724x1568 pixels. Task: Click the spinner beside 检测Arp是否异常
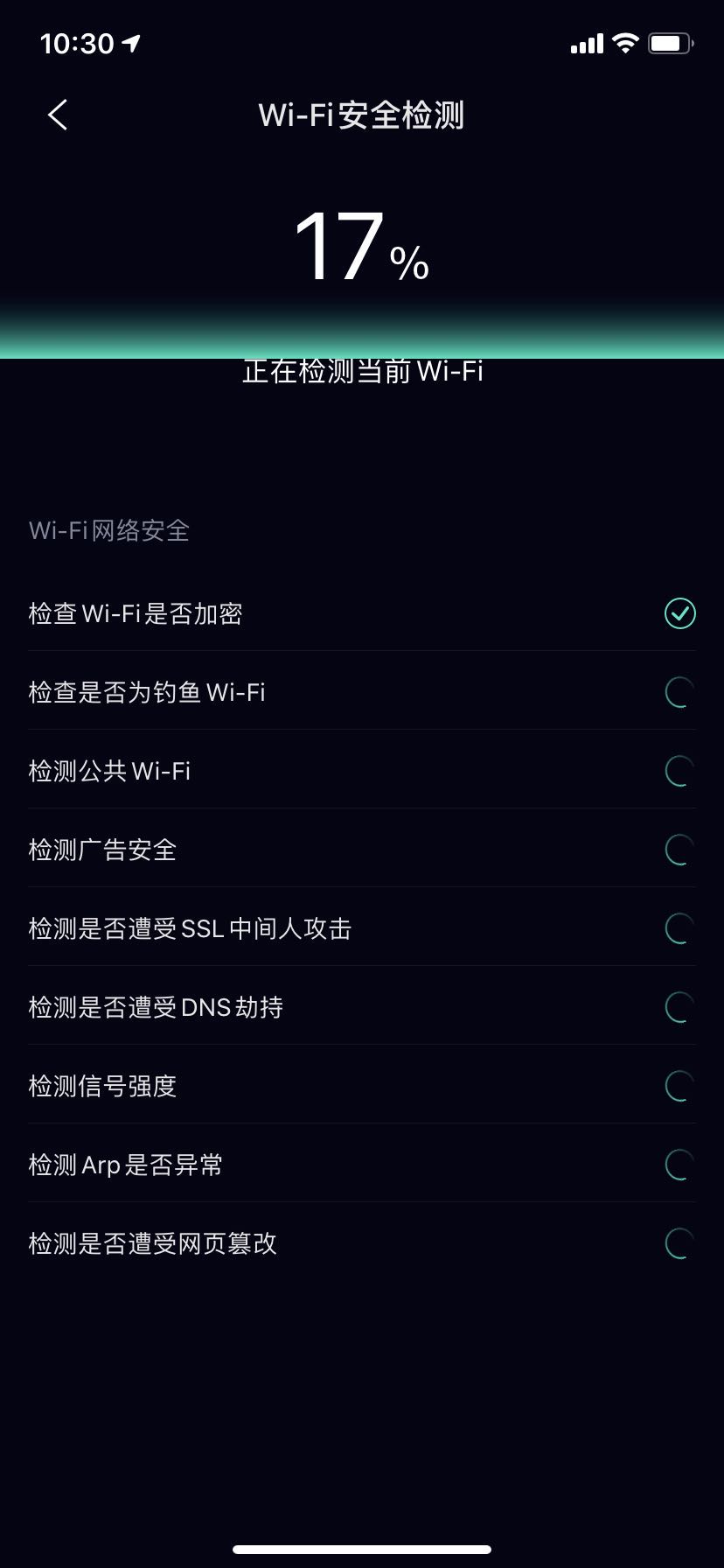pyautogui.click(x=679, y=1165)
